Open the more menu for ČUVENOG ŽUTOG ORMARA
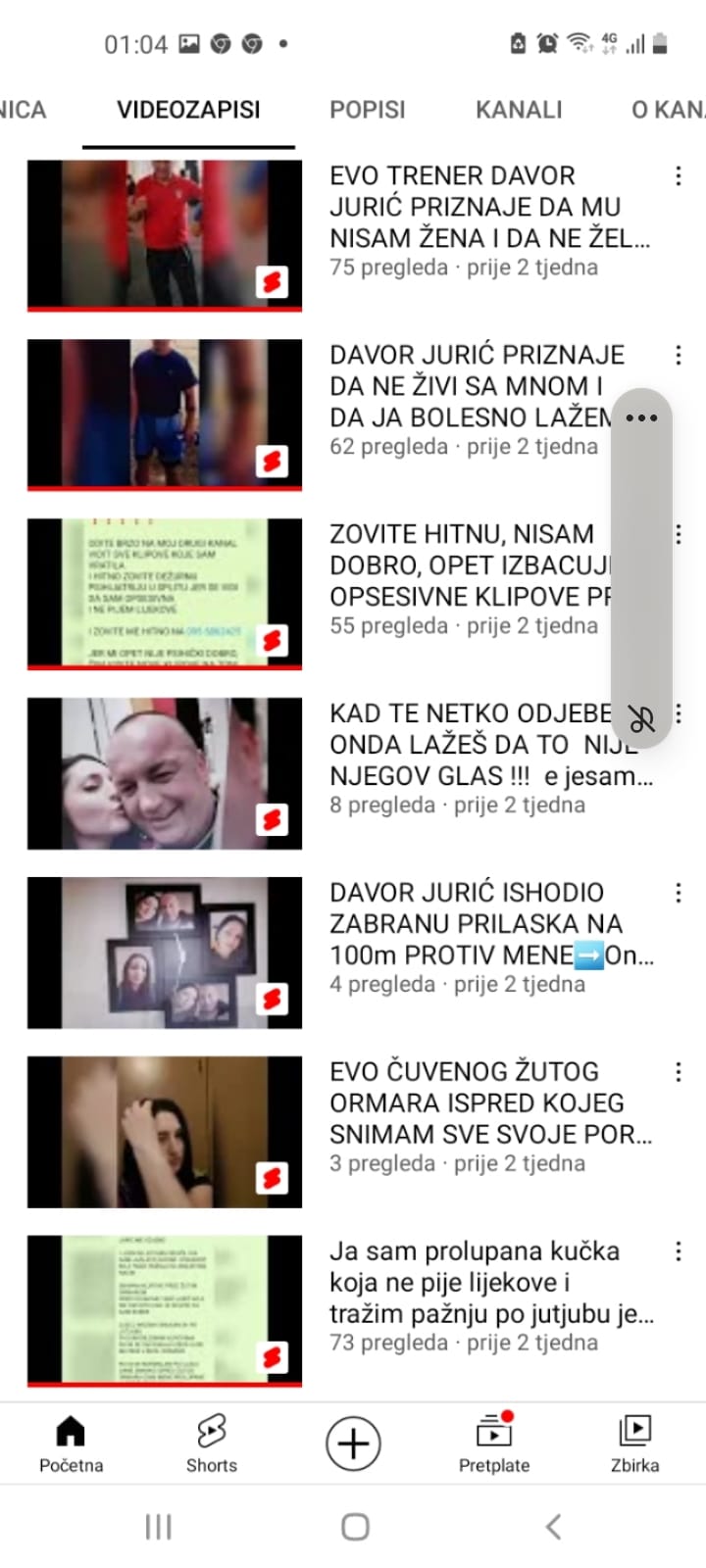Viewport: 706px width, 1568px height. [678, 1072]
